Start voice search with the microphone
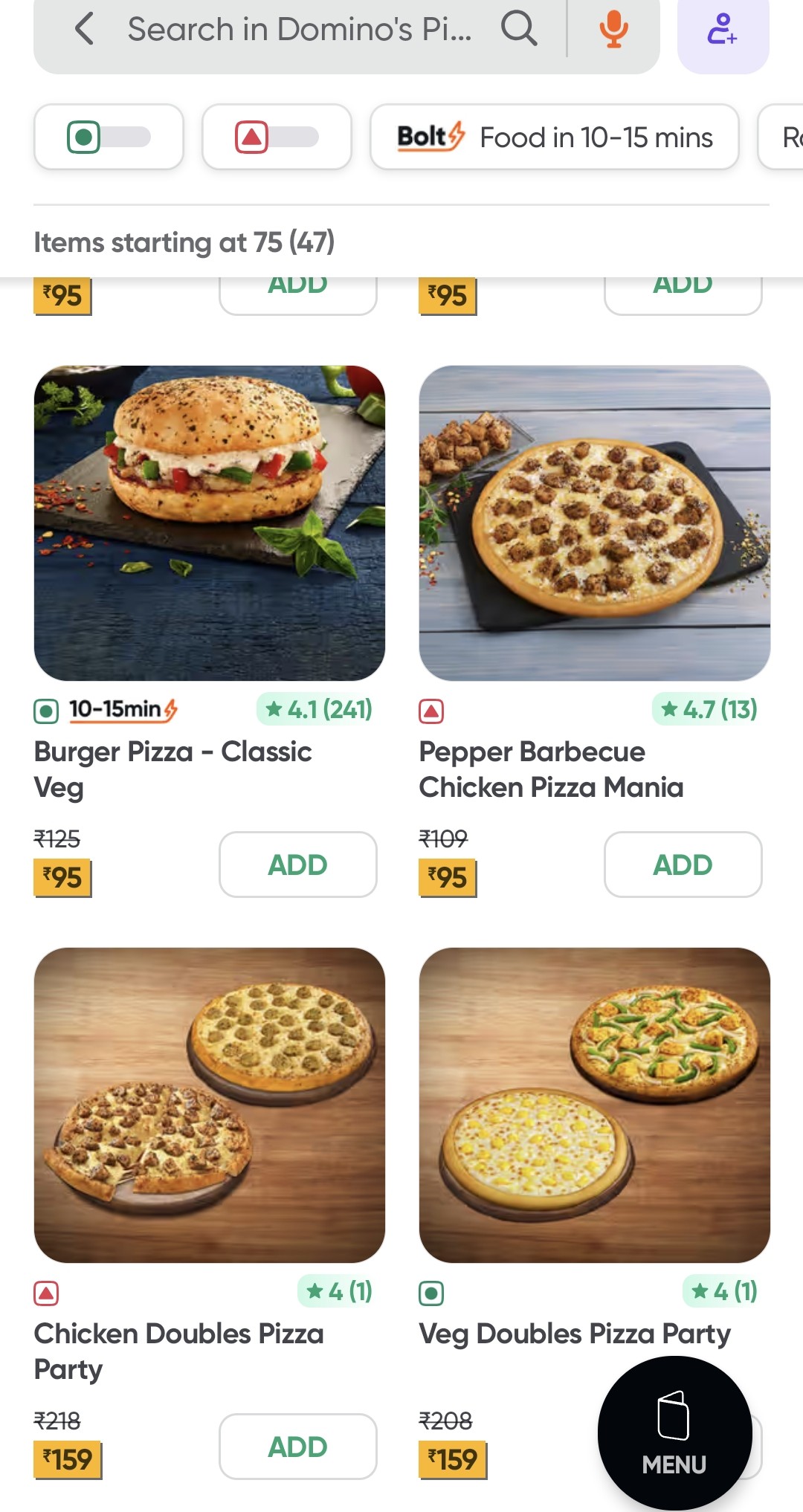 pos(614,30)
